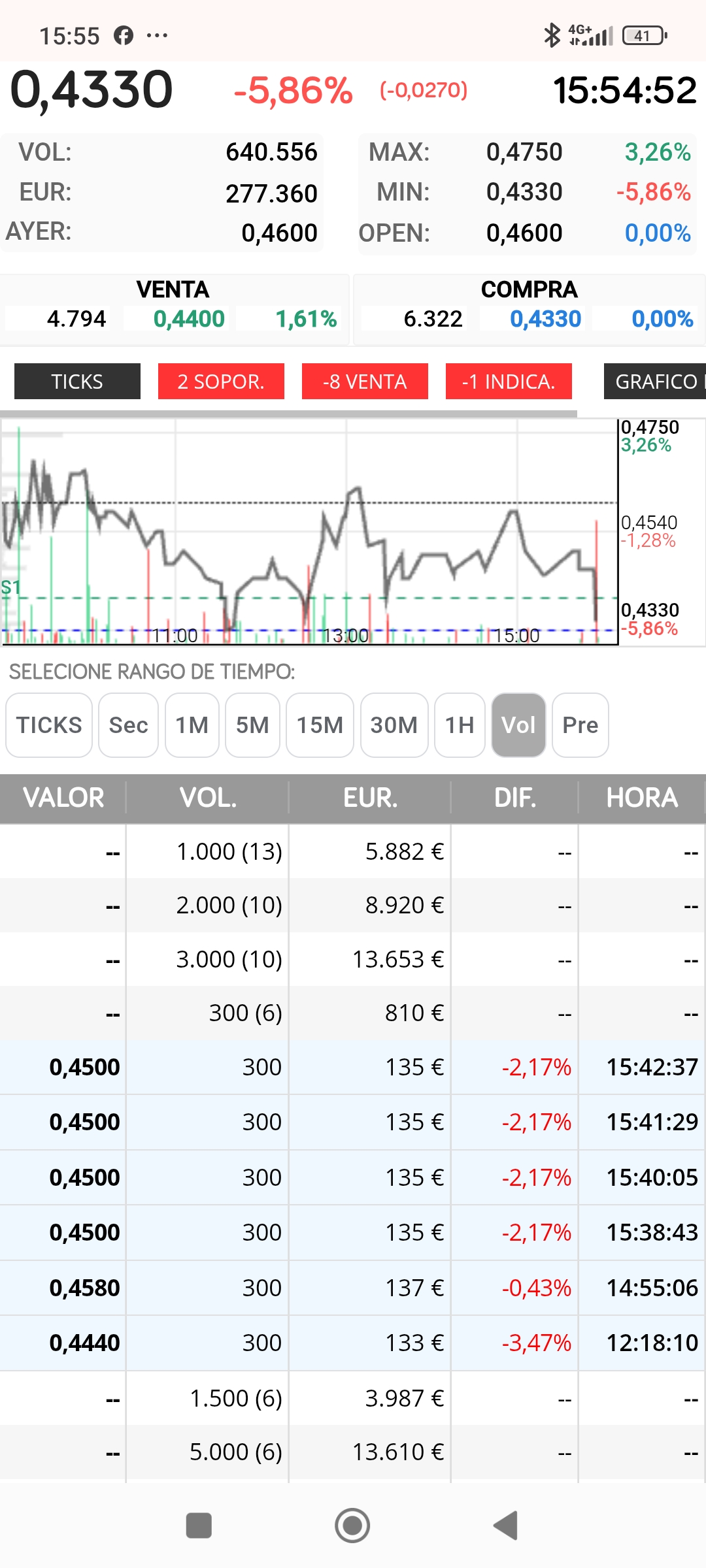Switch to the GRAFICO tab
Image resolution: width=706 pixels, height=1568 pixels.
655,381
